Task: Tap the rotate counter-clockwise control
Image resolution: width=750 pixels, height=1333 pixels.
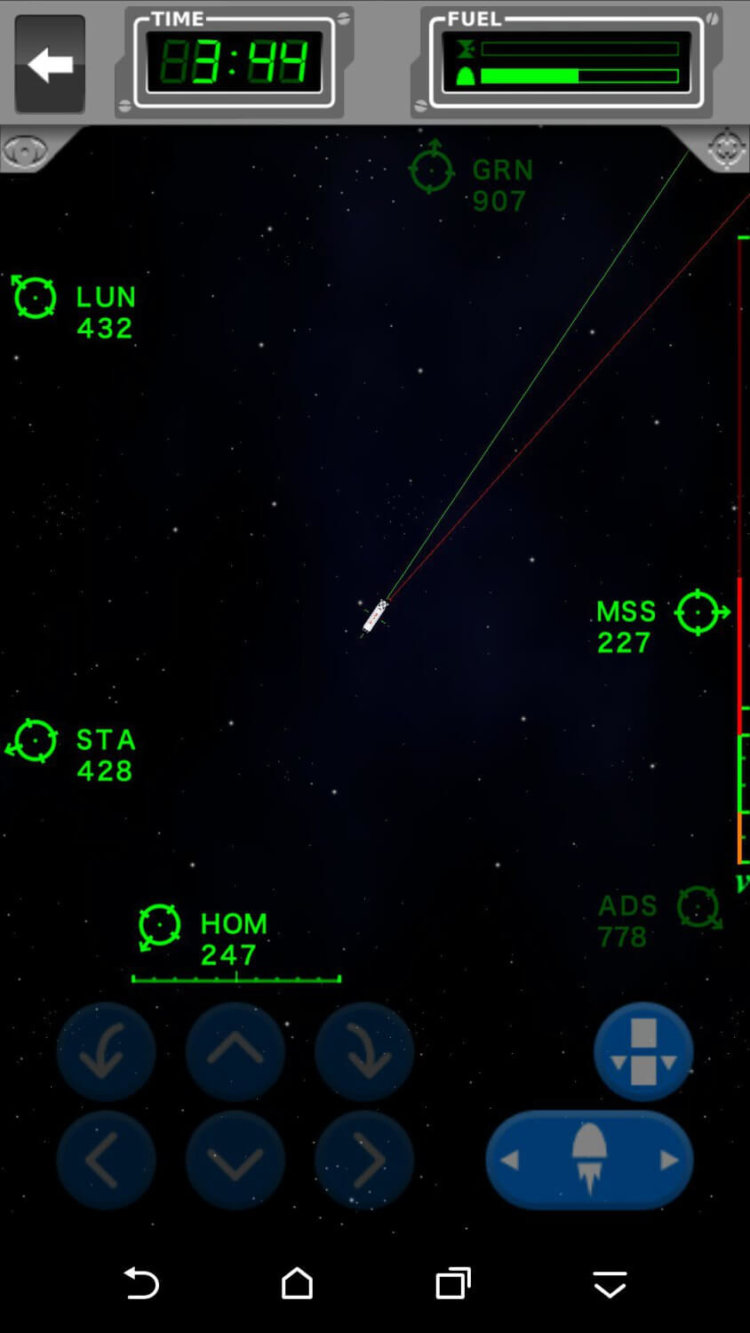Action: tap(106, 1052)
